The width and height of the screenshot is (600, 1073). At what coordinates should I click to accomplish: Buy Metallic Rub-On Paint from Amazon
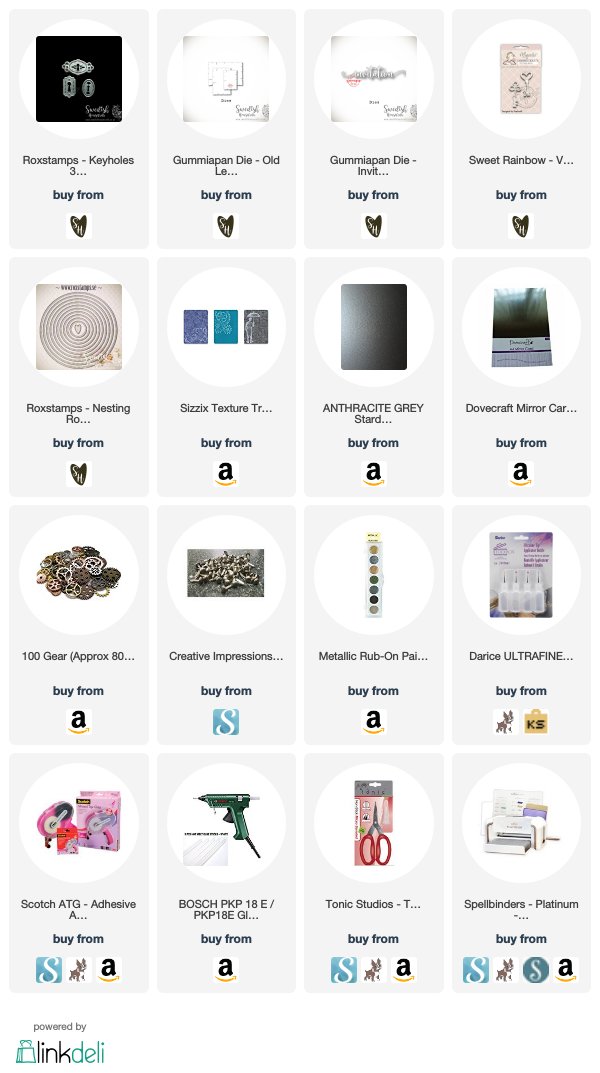click(374, 722)
